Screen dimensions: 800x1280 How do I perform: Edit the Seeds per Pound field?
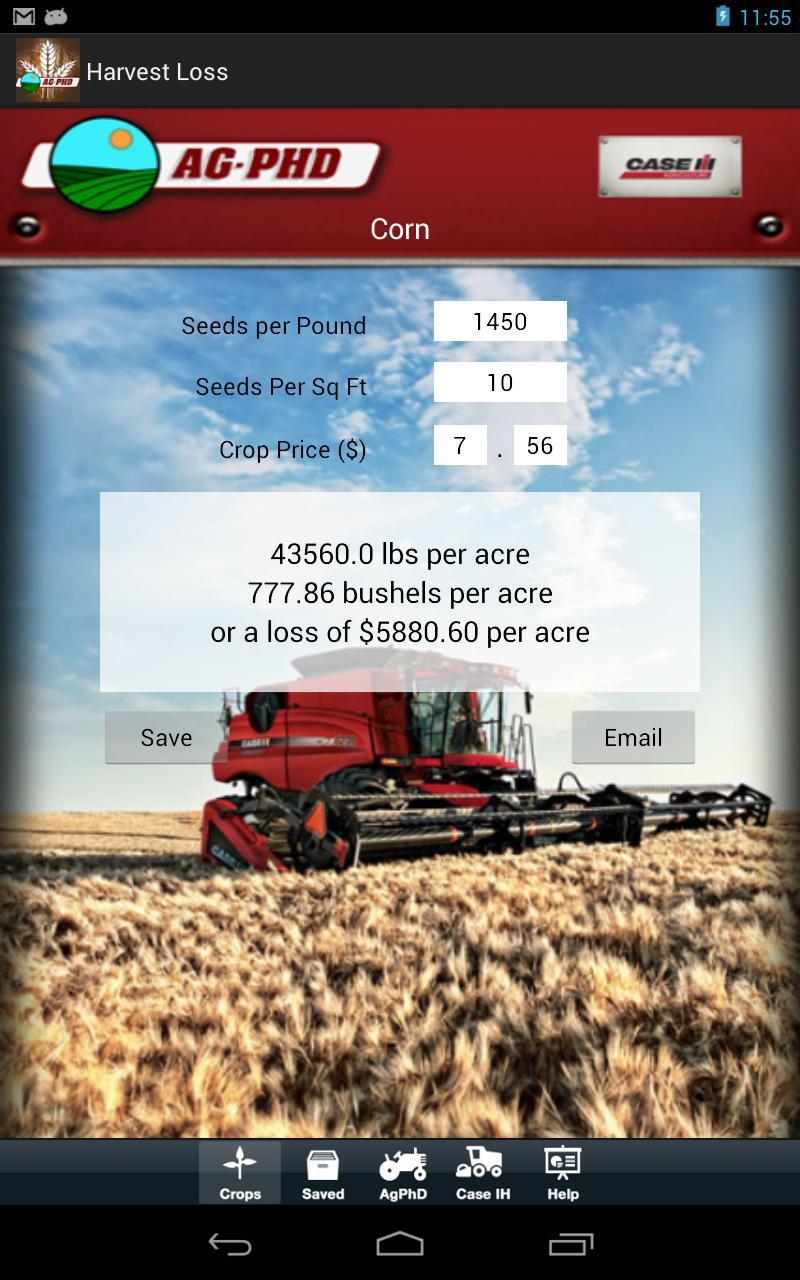tap(500, 321)
